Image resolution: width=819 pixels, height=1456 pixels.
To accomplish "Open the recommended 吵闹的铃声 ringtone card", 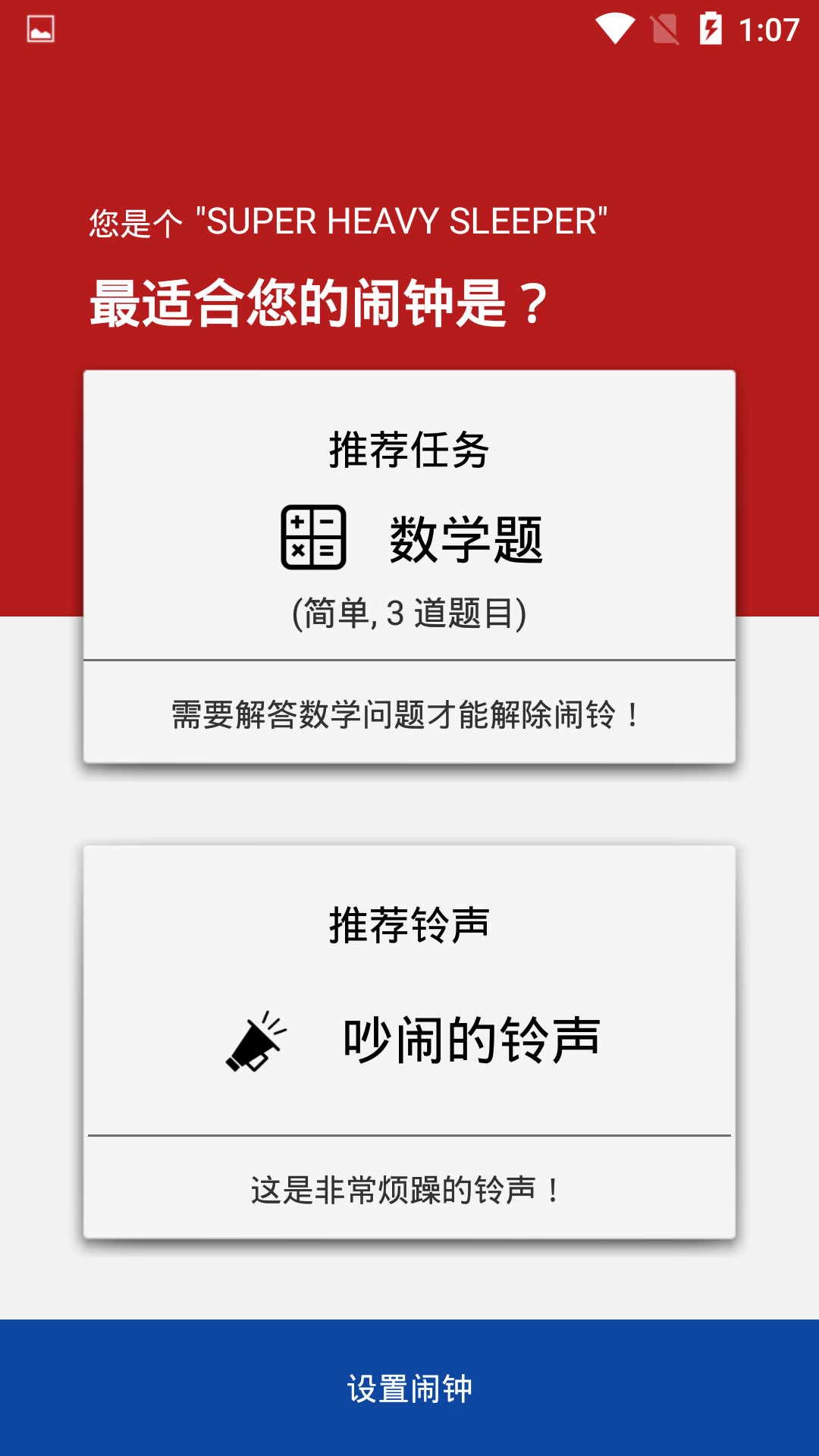I will pyautogui.click(x=409, y=1042).
